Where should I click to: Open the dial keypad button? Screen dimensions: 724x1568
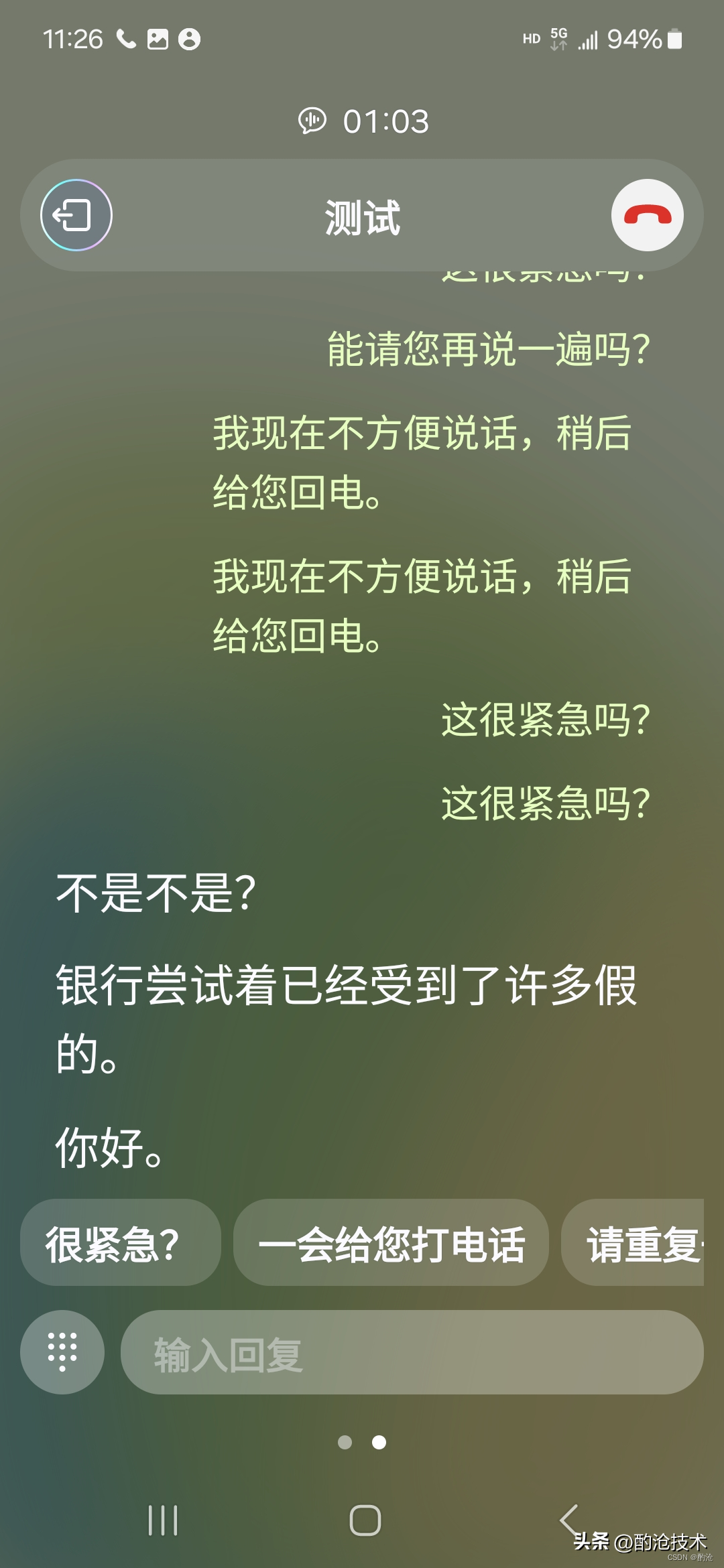[62, 1352]
